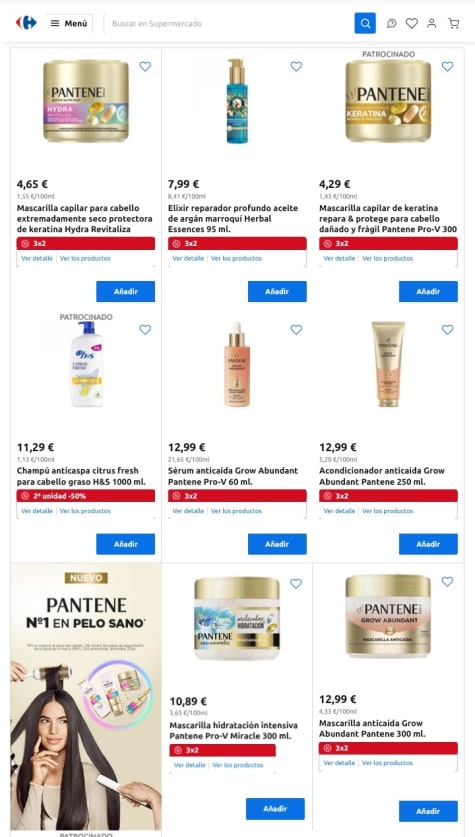Open Acondicionador anticaída Grow Abundant product
Image resolution: width=475 pixels, height=837 pixels.
pos(382,476)
